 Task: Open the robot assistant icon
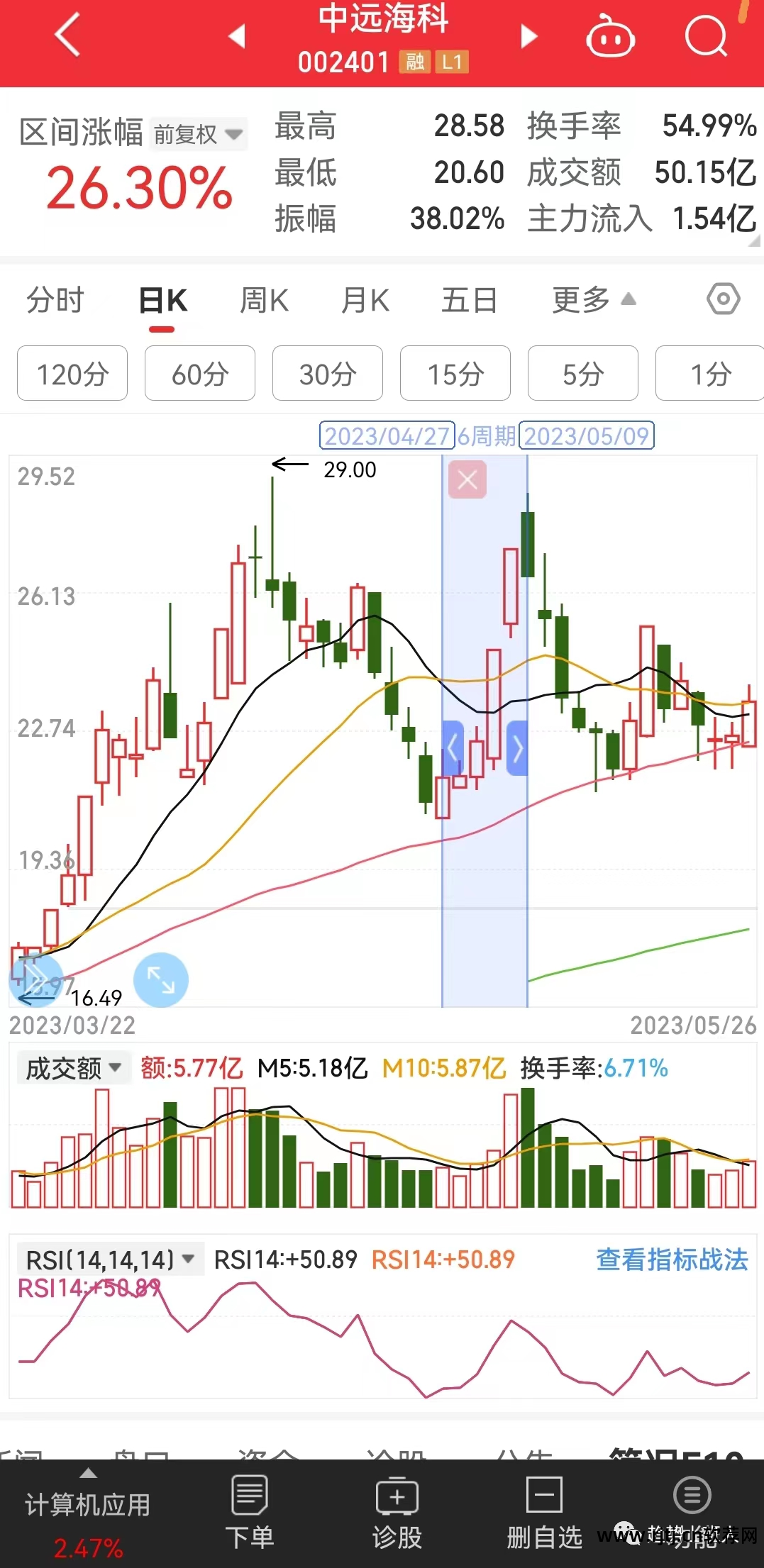610,36
